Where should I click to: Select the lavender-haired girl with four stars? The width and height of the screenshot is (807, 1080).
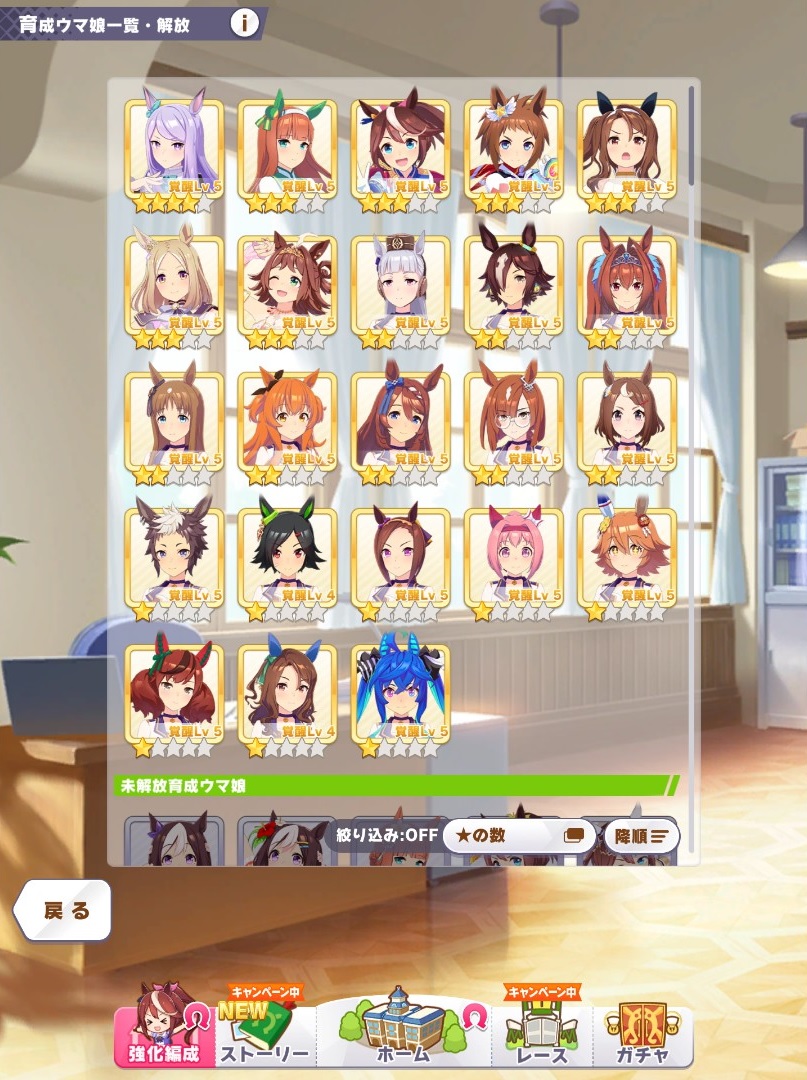click(x=174, y=150)
